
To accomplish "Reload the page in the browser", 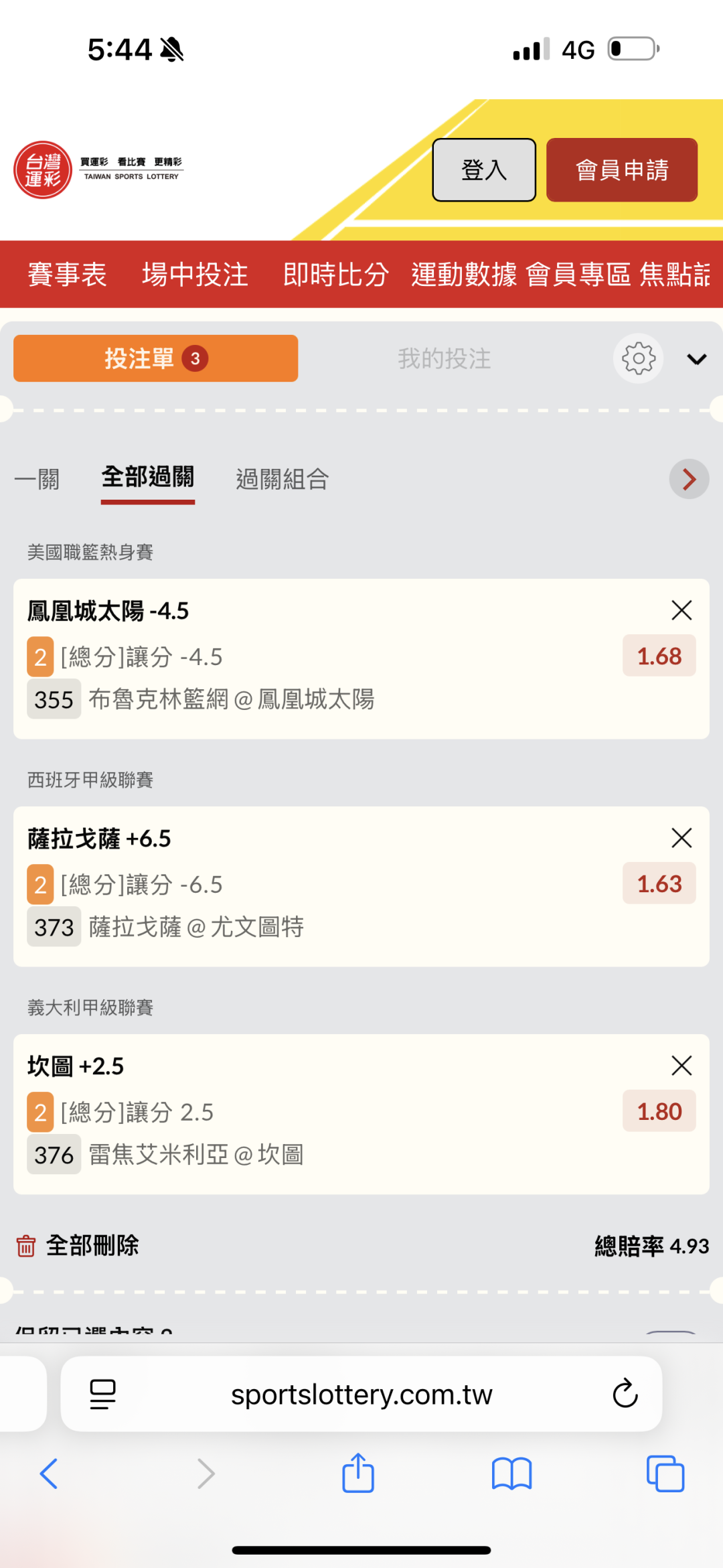I will pyautogui.click(x=625, y=1394).
